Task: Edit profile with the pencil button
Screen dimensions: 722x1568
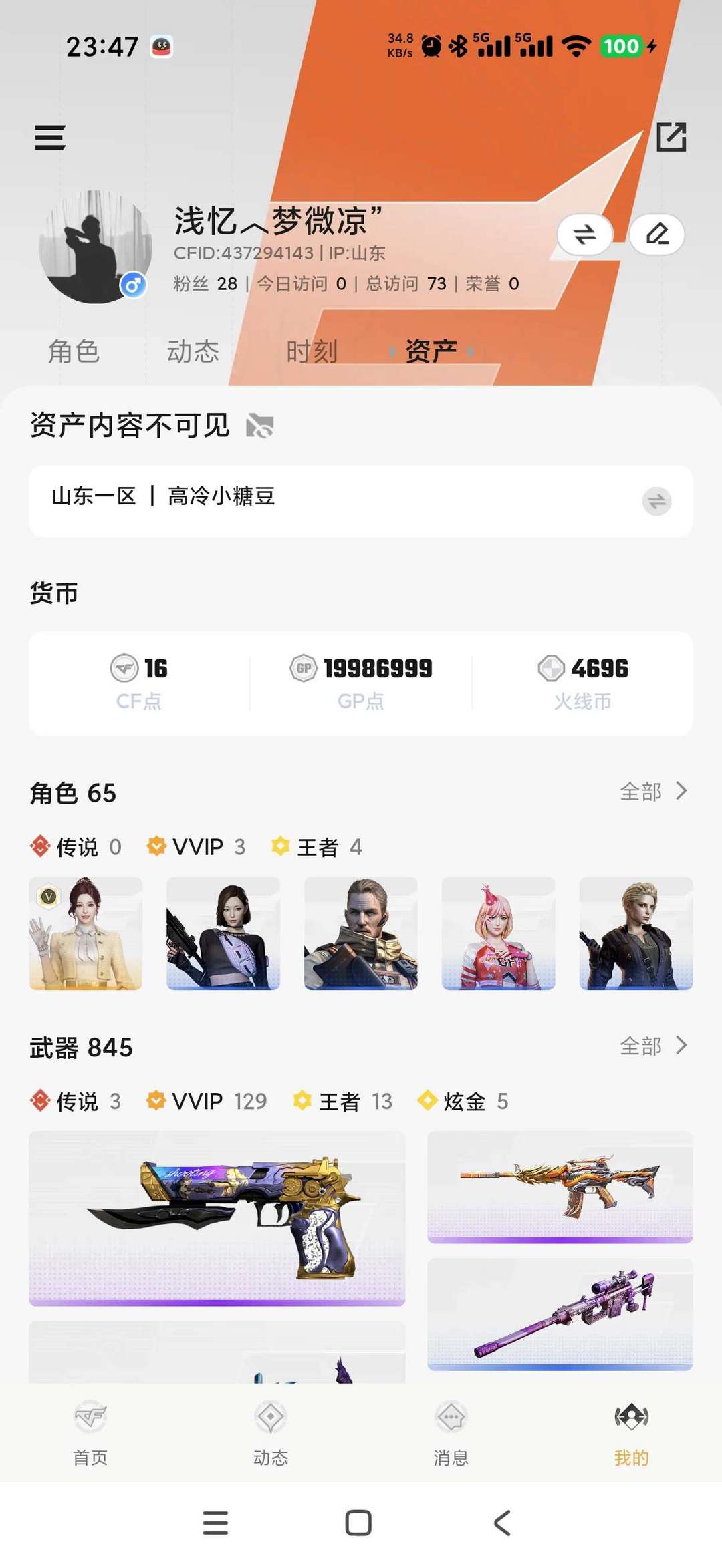Action: [657, 234]
